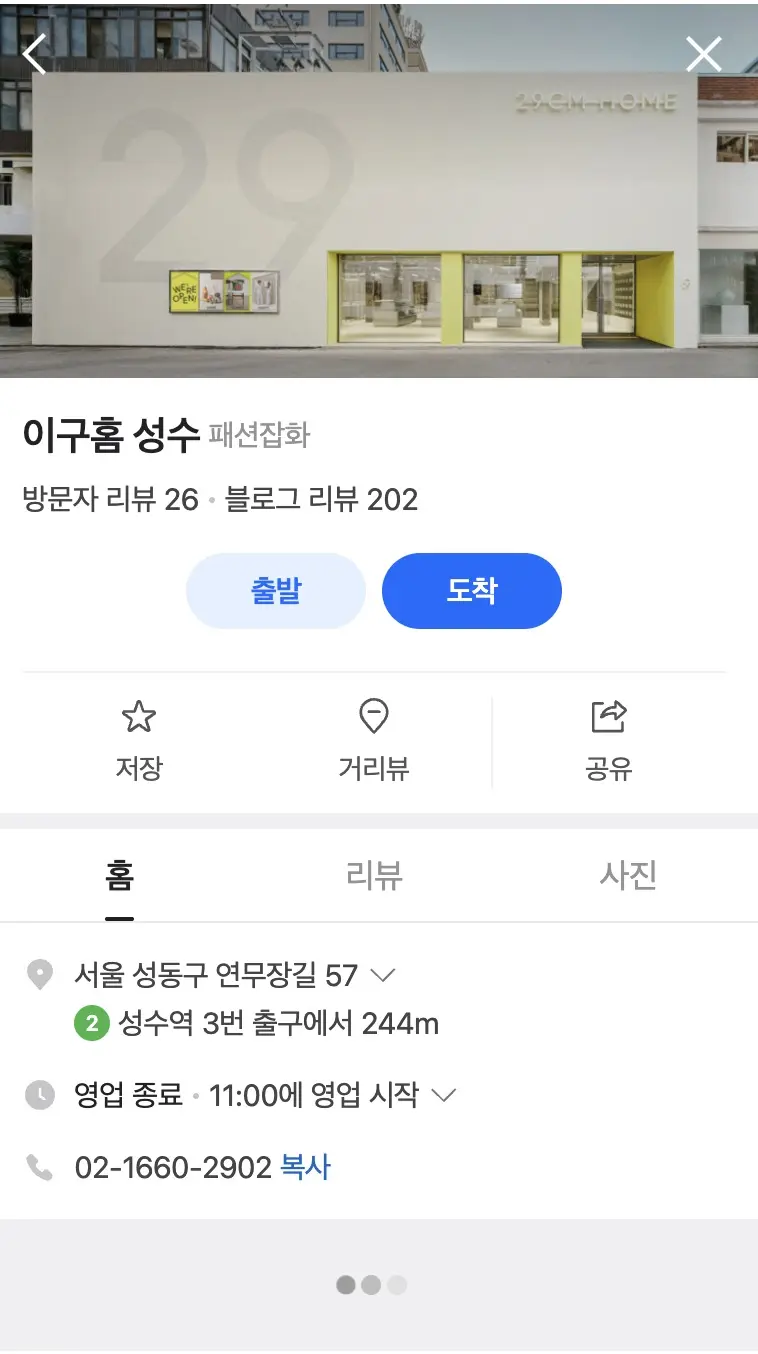
Task: Switch to the 리뷰 tab
Action: [x=373, y=875]
